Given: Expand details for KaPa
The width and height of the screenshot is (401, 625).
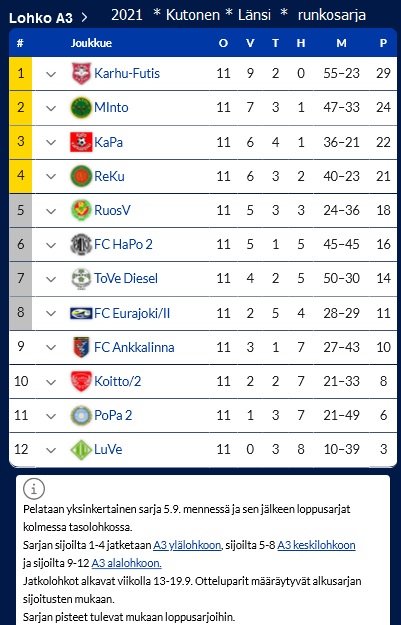Looking at the screenshot, I should click(51, 142).
